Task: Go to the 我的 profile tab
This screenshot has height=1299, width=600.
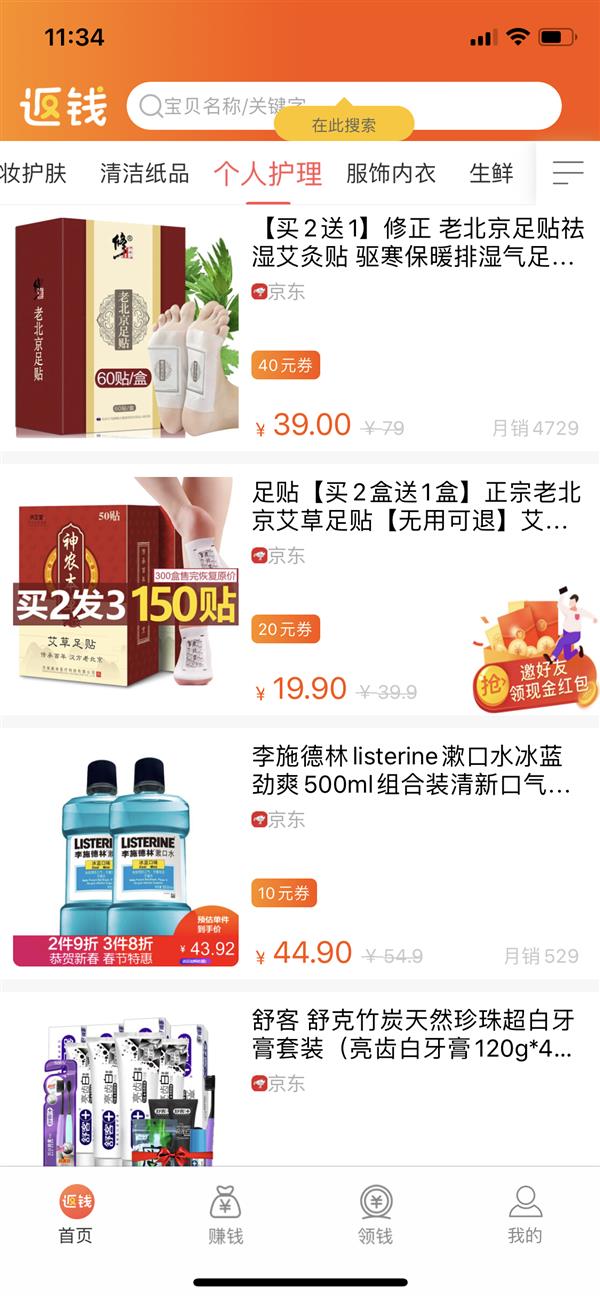Action: pos(525,1214)
